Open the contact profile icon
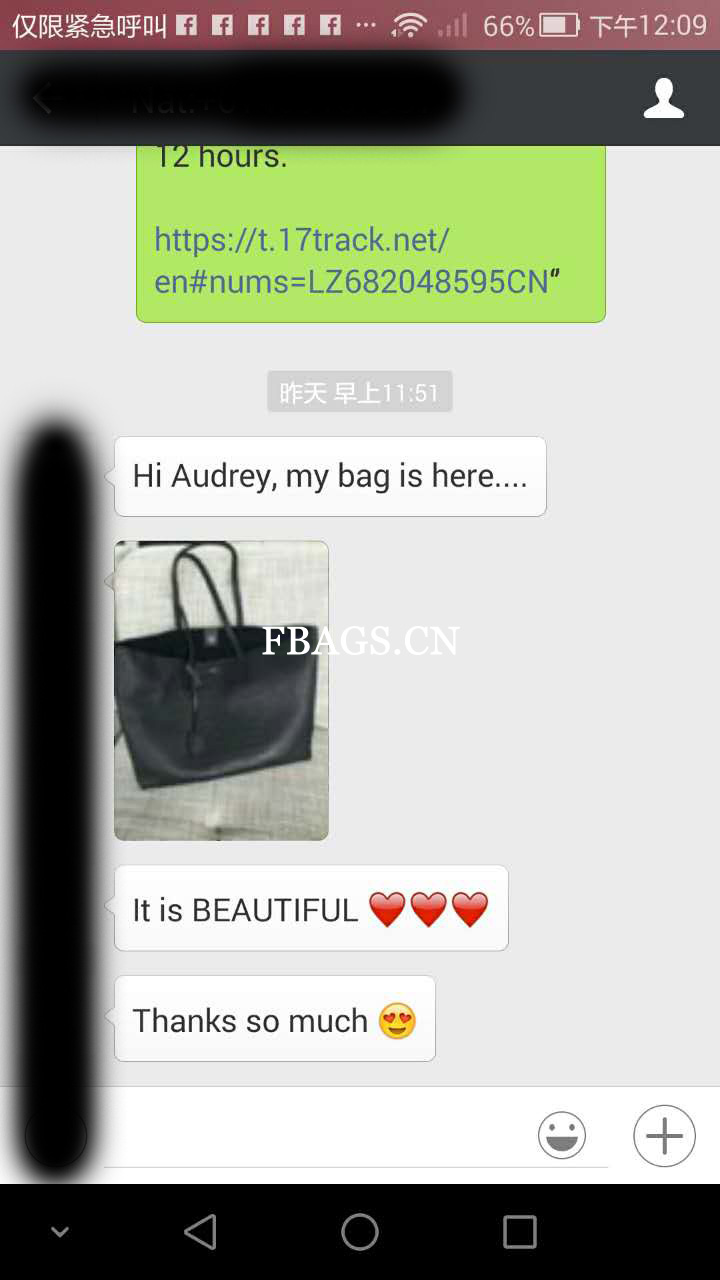 point(663,99)
